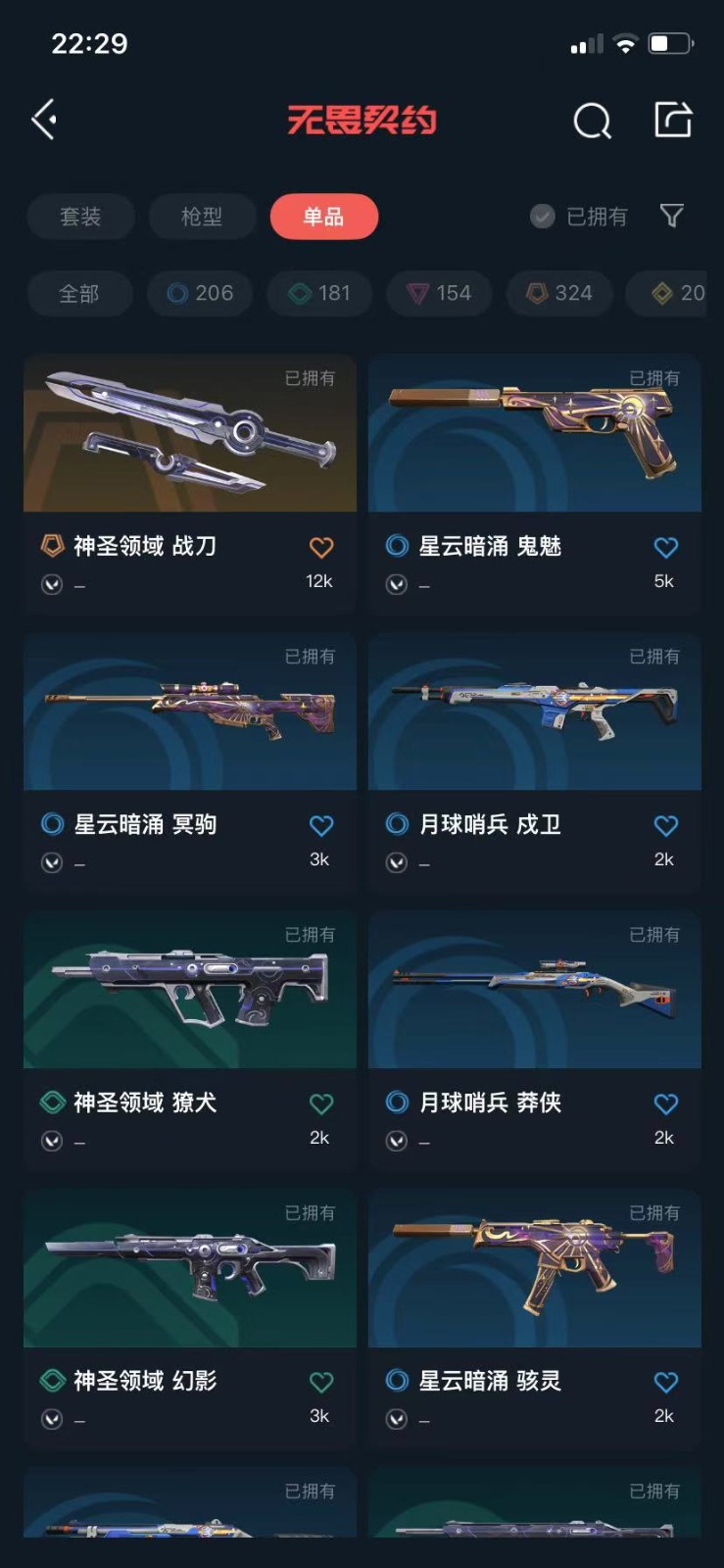This screenshot has height=1568, width=724.
Task: Open the funnel filter icon
Action: pos(671,216)
